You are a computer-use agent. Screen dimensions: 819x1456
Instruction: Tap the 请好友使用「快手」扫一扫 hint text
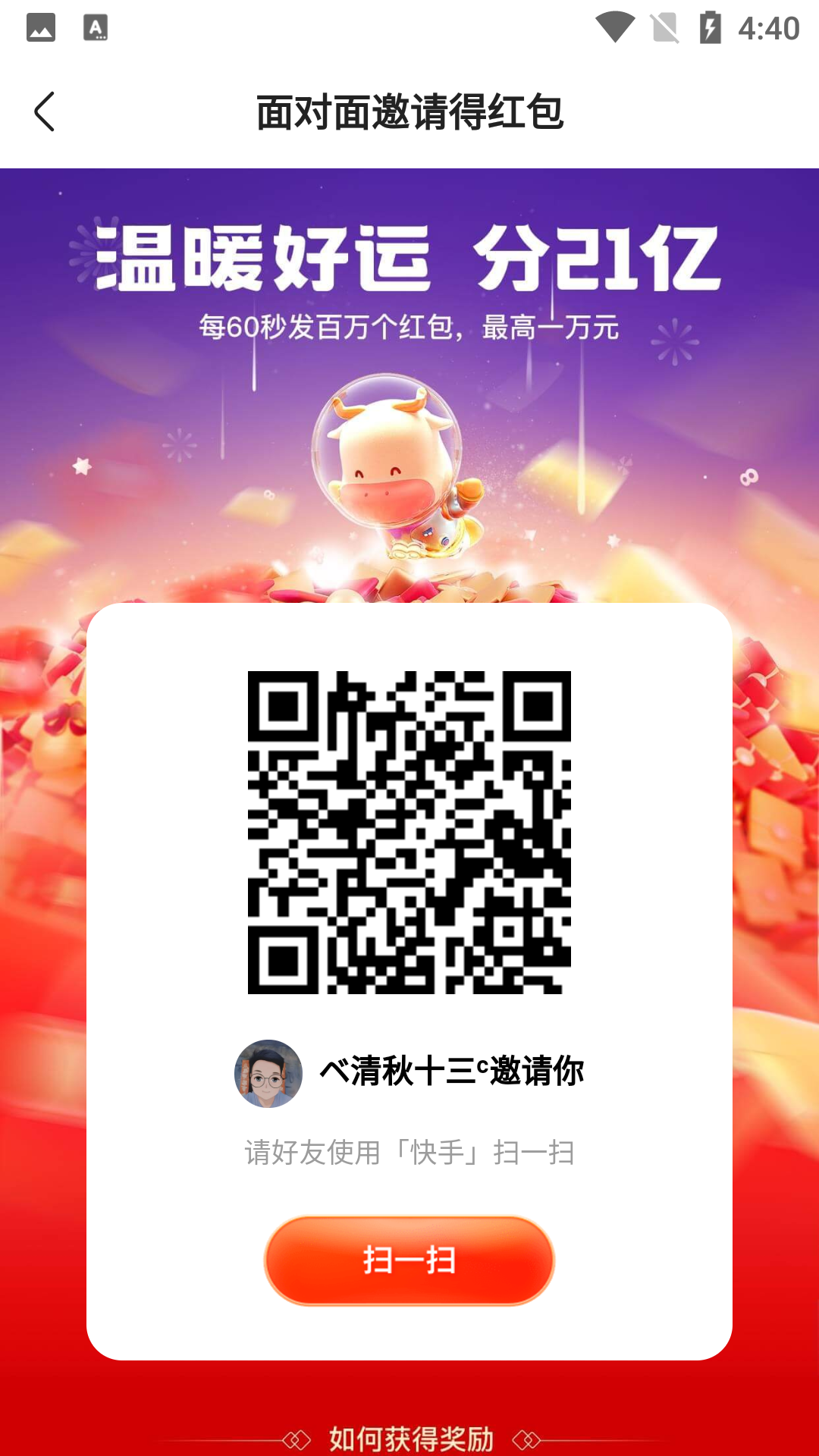409,1151
